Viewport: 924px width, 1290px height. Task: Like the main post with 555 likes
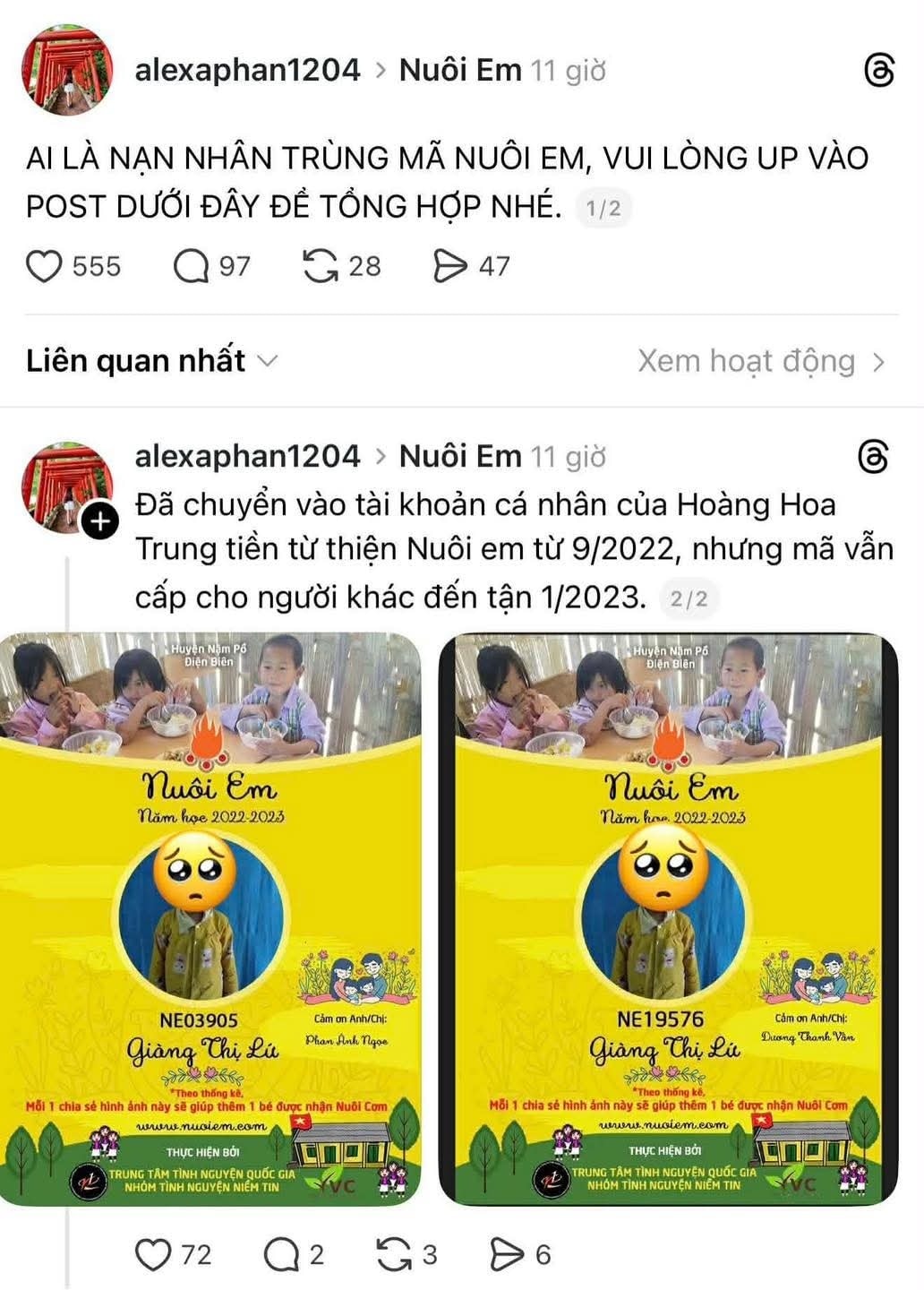[x=44, y=266]
